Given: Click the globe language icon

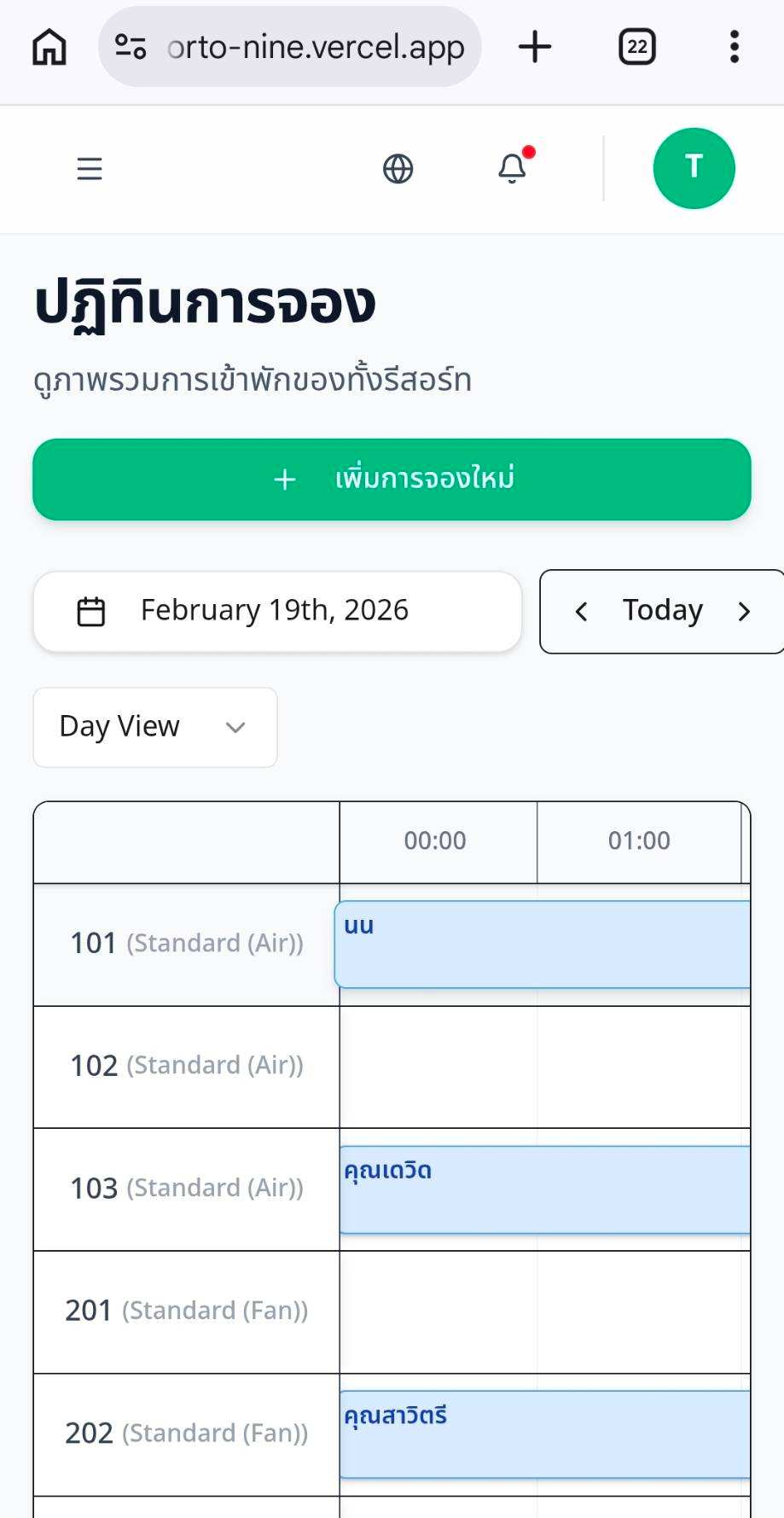Looking at the screenshot, I should click(398, 168).
